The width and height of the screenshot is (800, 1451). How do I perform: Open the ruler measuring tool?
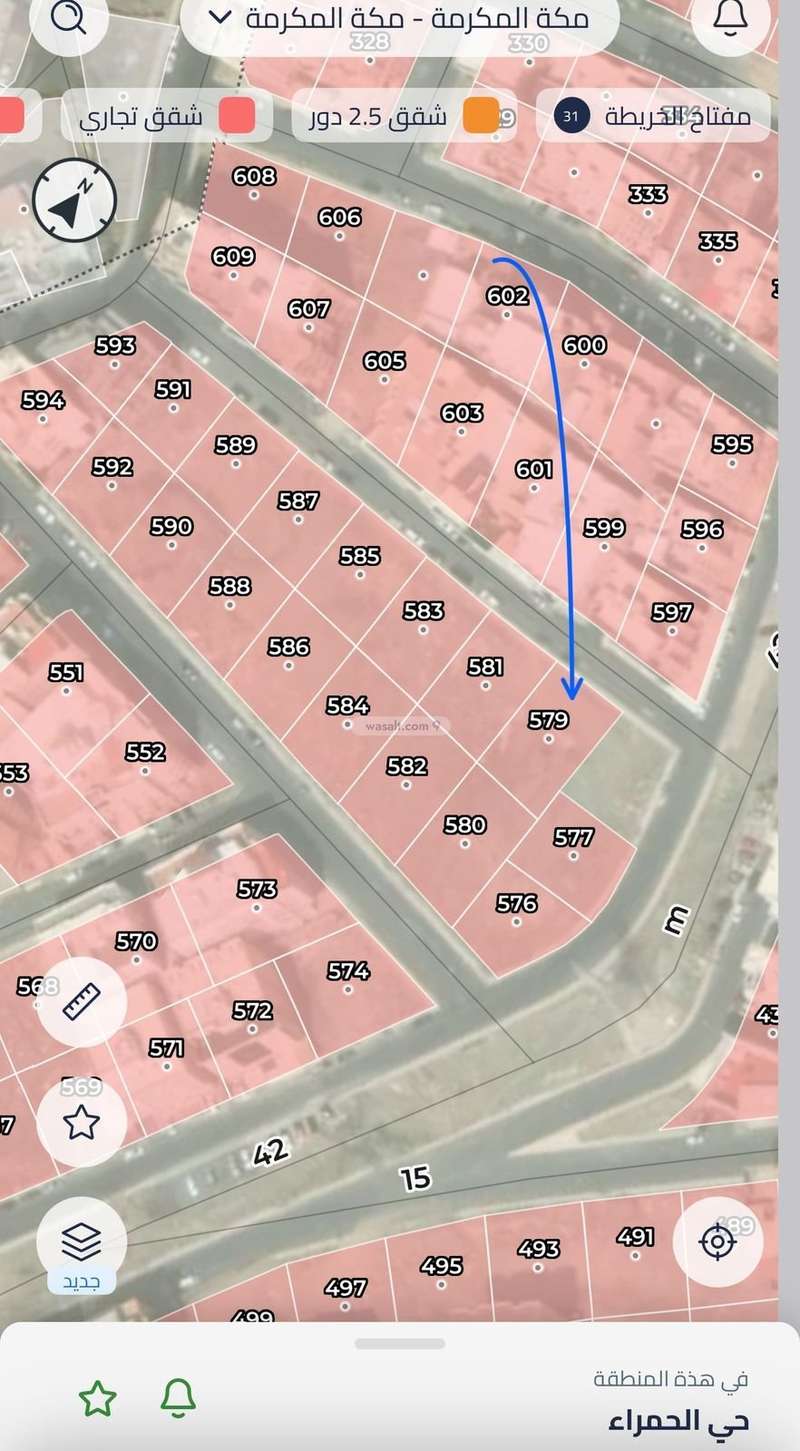(x=82, y=1001)
